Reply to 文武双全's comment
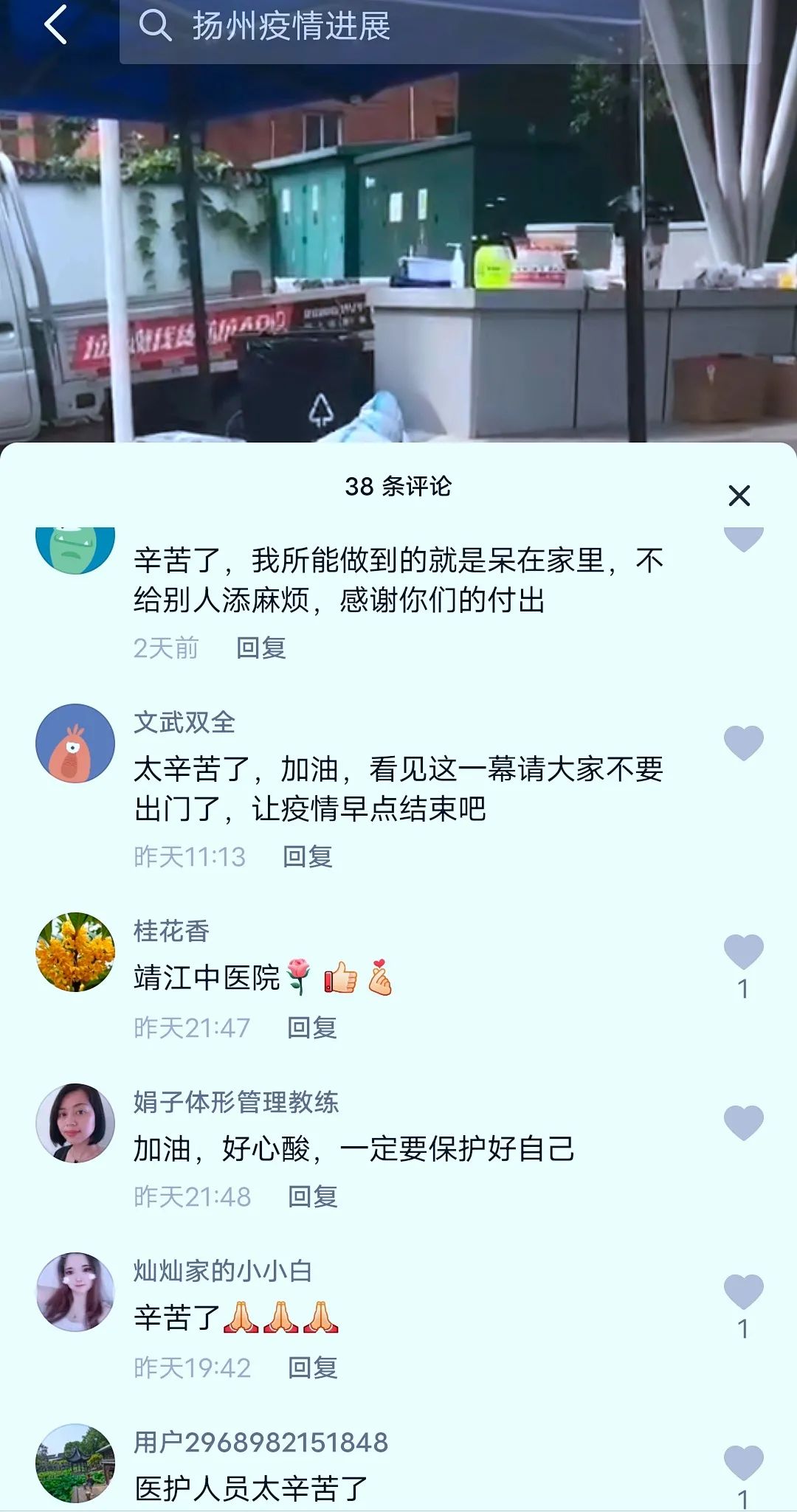Image resolution: width=797 pixels, height=1512 pixels. tap(308, 856)
